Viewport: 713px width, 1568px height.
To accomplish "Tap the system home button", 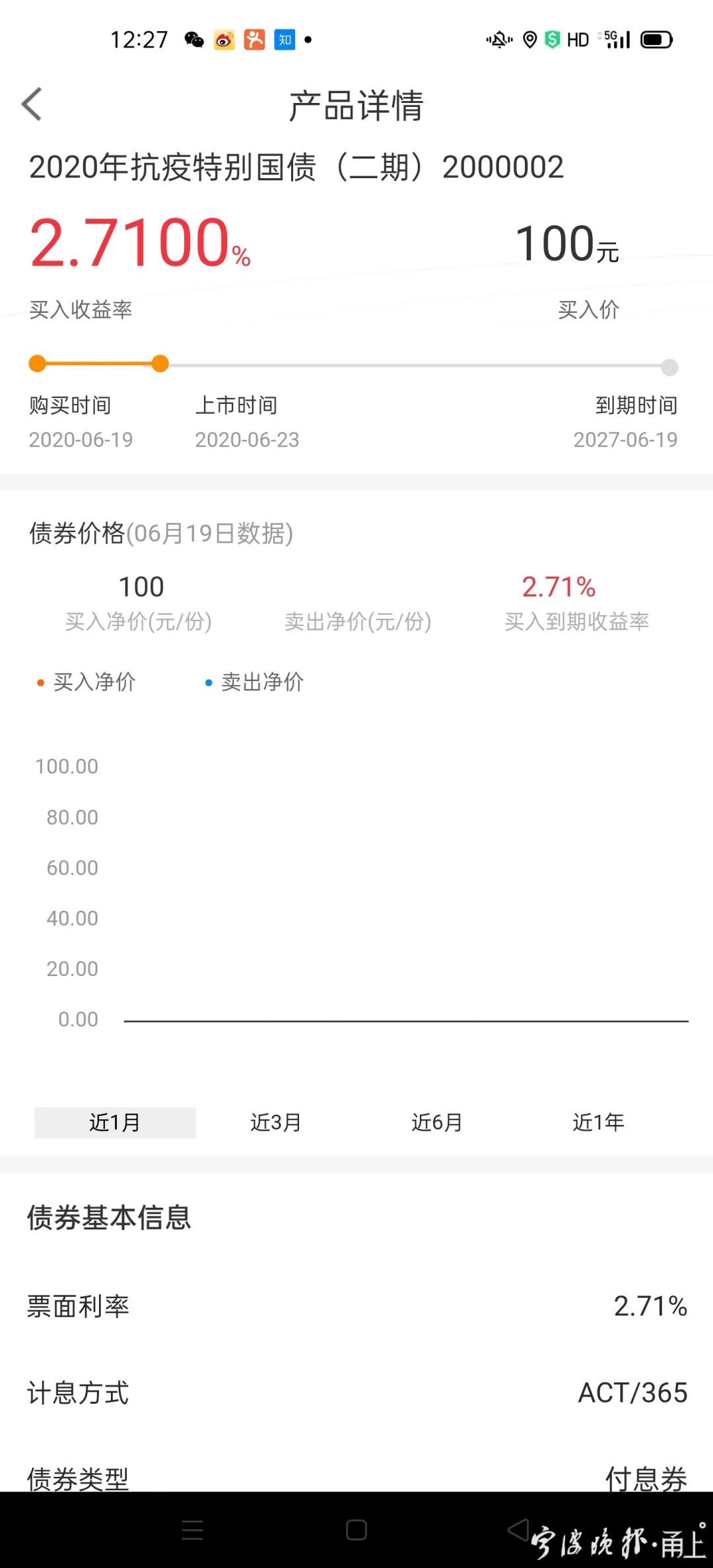I will coord(356,1530).
